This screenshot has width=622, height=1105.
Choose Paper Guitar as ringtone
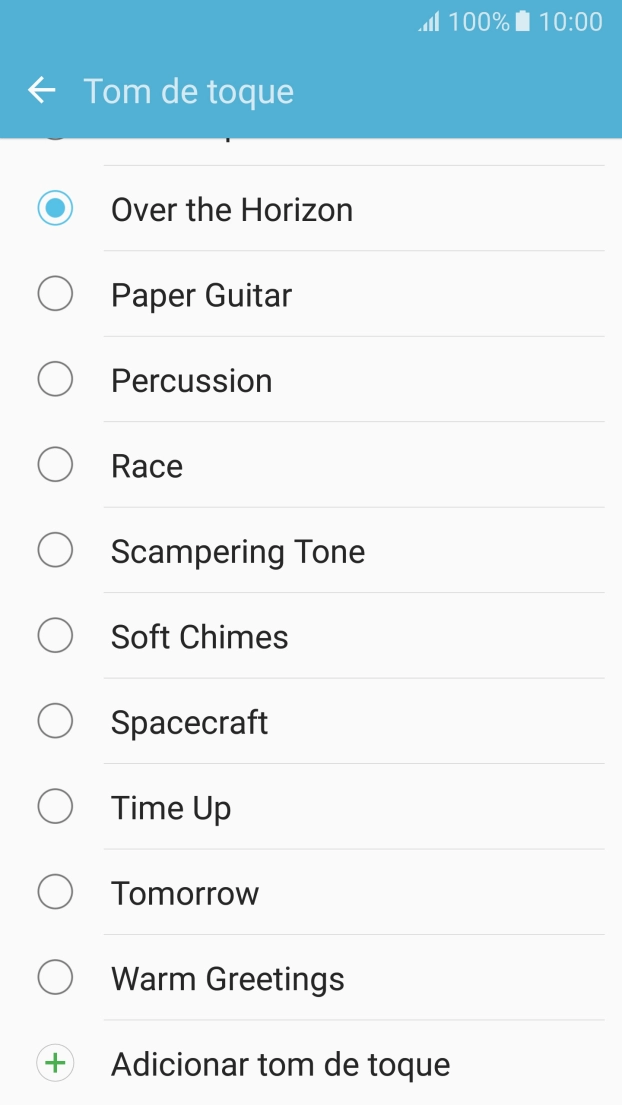pos(311,294)
